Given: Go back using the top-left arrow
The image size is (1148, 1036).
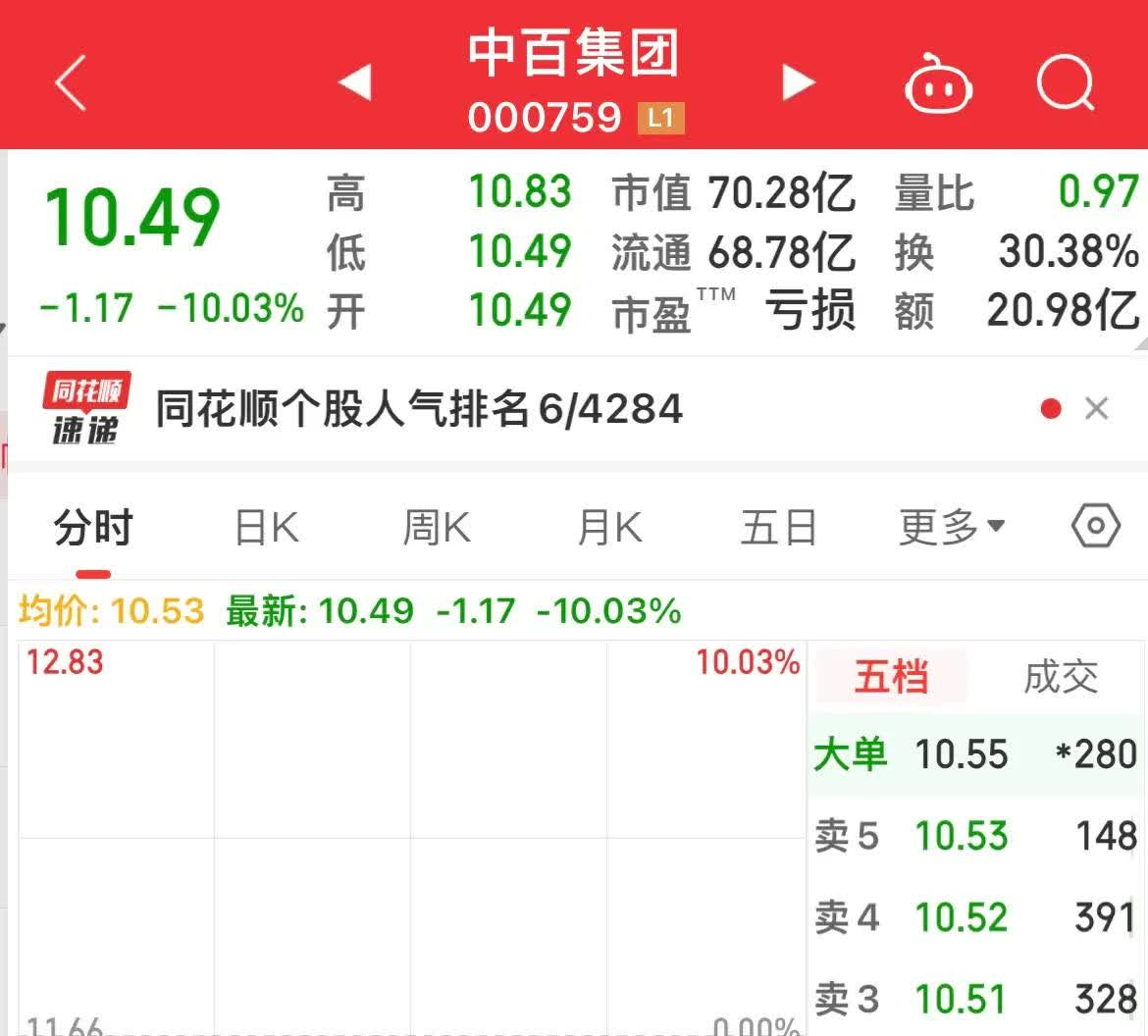Looking at the screenshot, I should [71, 83].
